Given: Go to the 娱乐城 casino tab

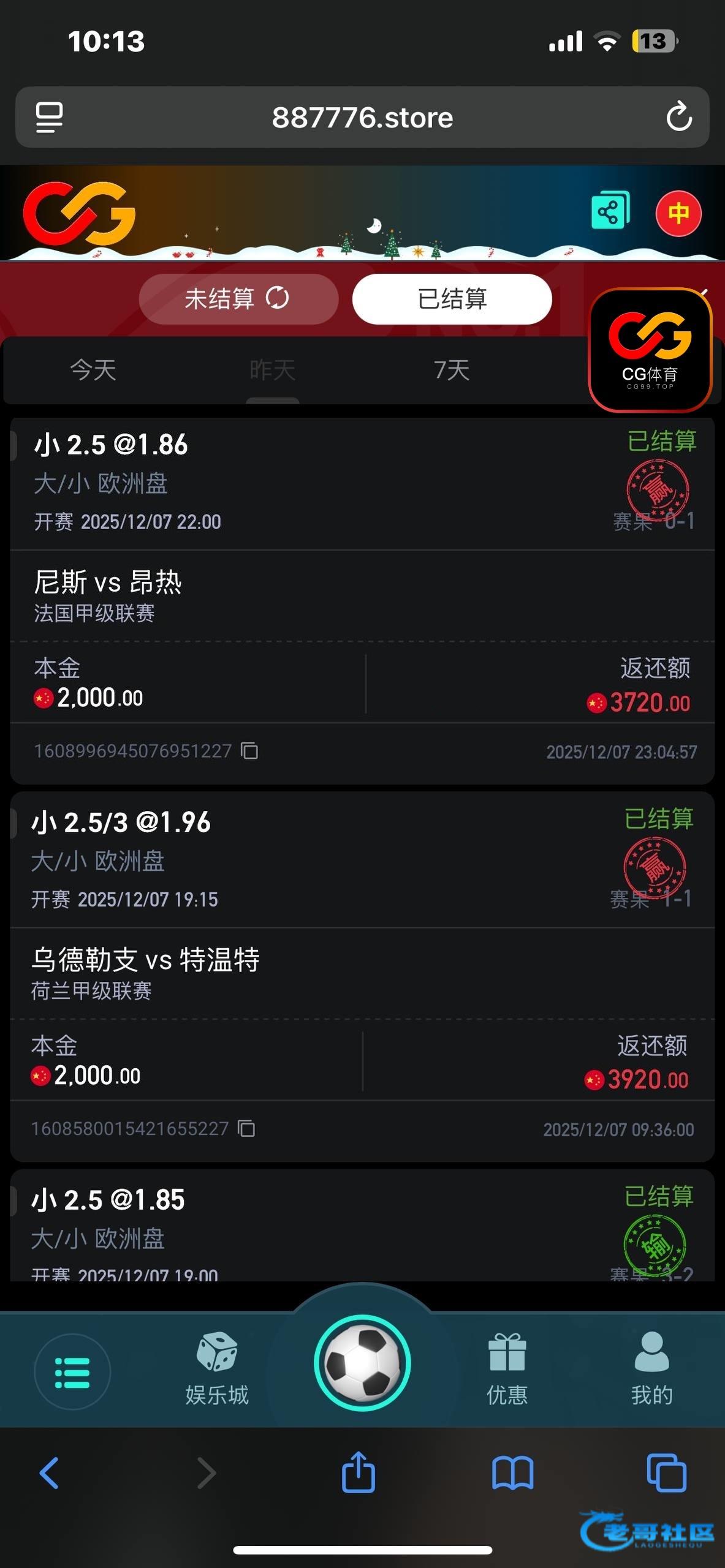Looking at the screenshot, I should point(217,1369).
